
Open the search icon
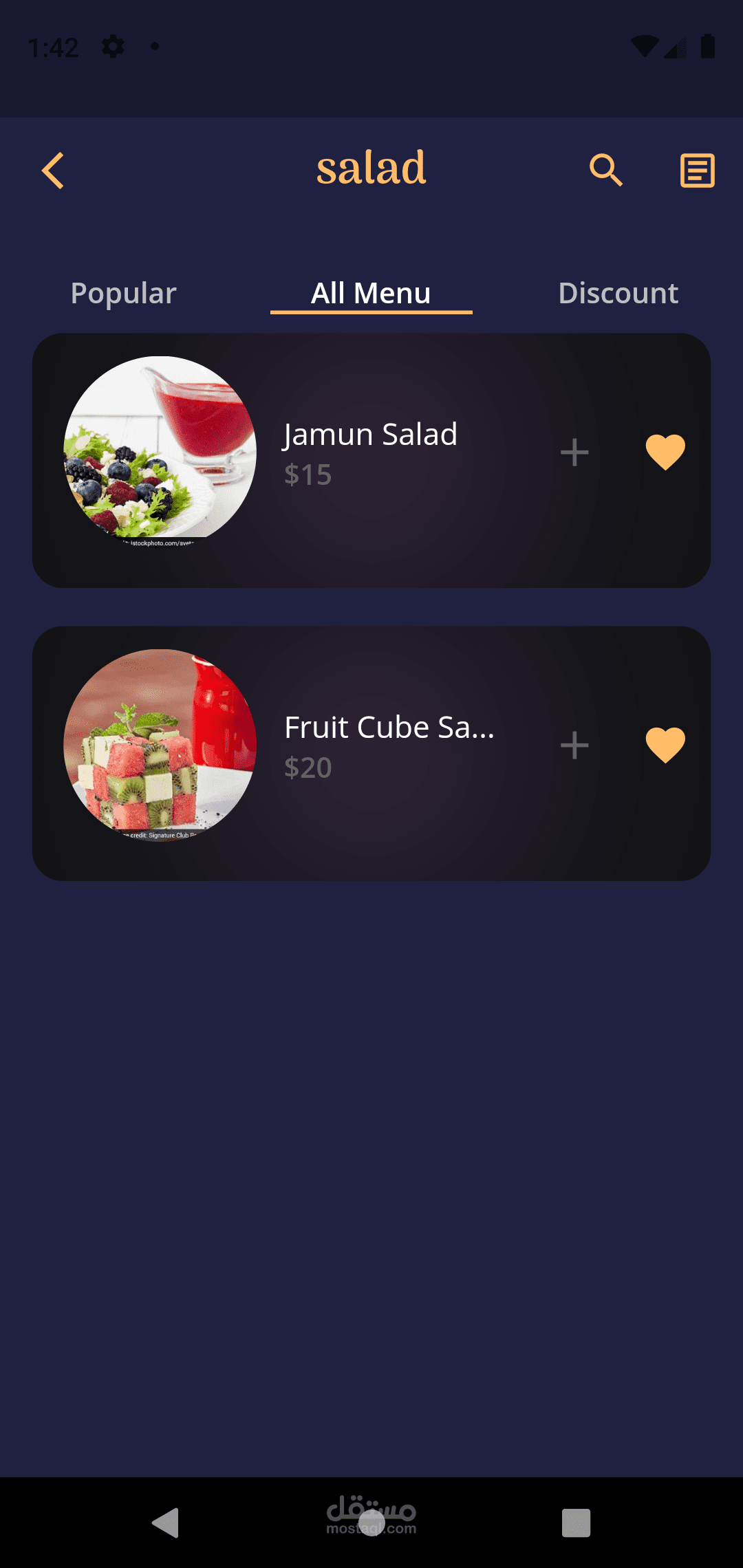click(605, 171)
